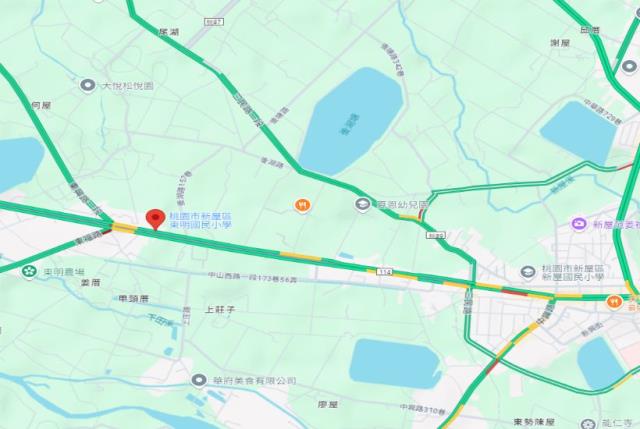Tap the red pin for 東明國民小學
640x429 pixels.
tap(155, 219)
